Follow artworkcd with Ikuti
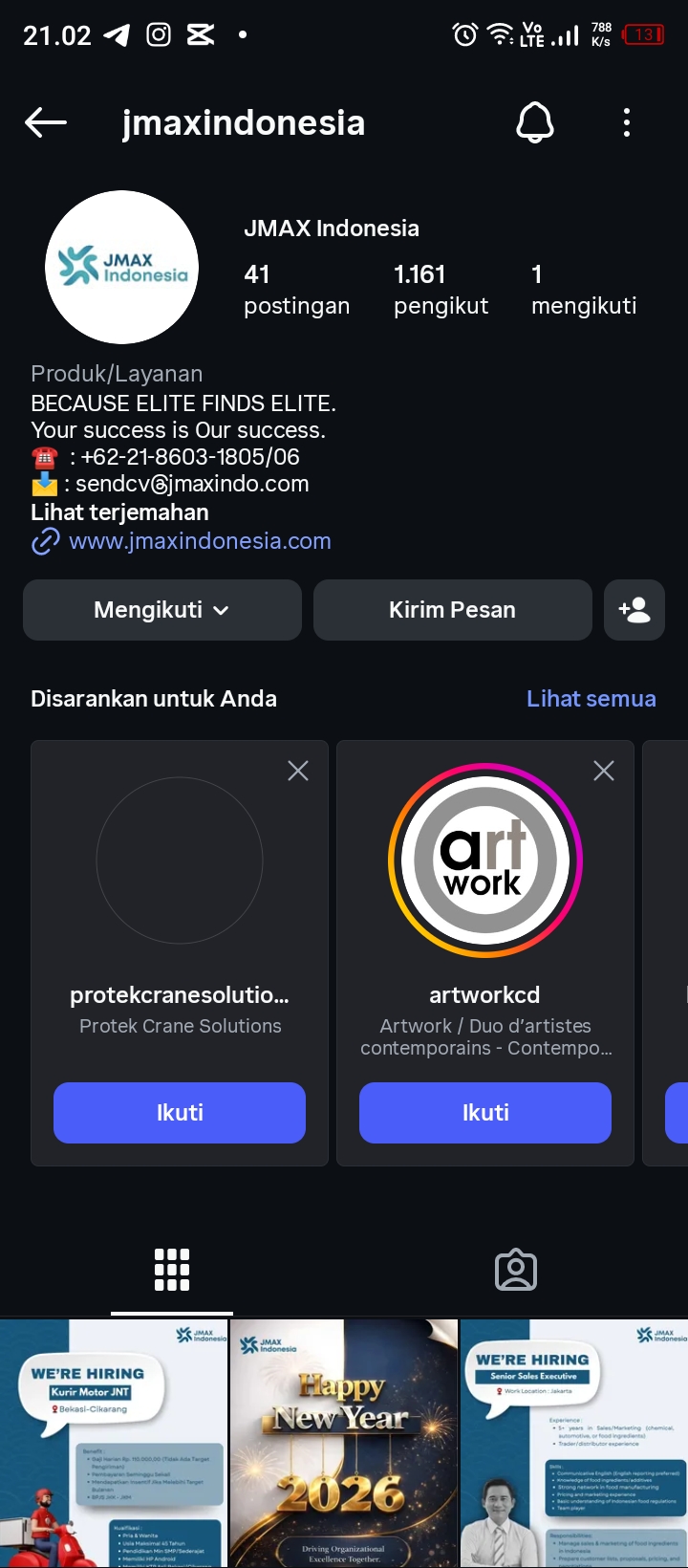This screenshot has width=688, height=1568. tap(485, 1113)
